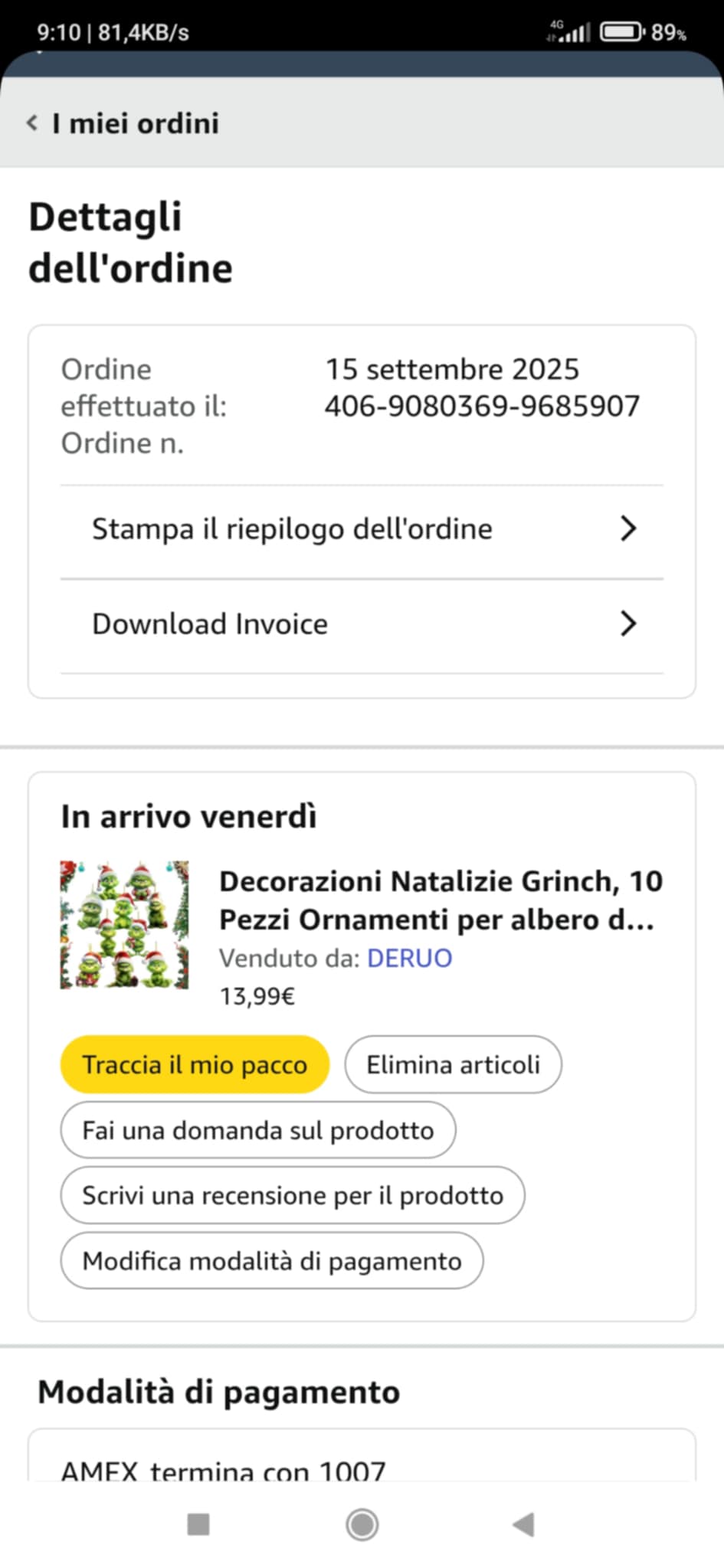Tap Traccia il mio pacco button
This screenshot has height=1568, width=724.
[x=195, y=1065]
